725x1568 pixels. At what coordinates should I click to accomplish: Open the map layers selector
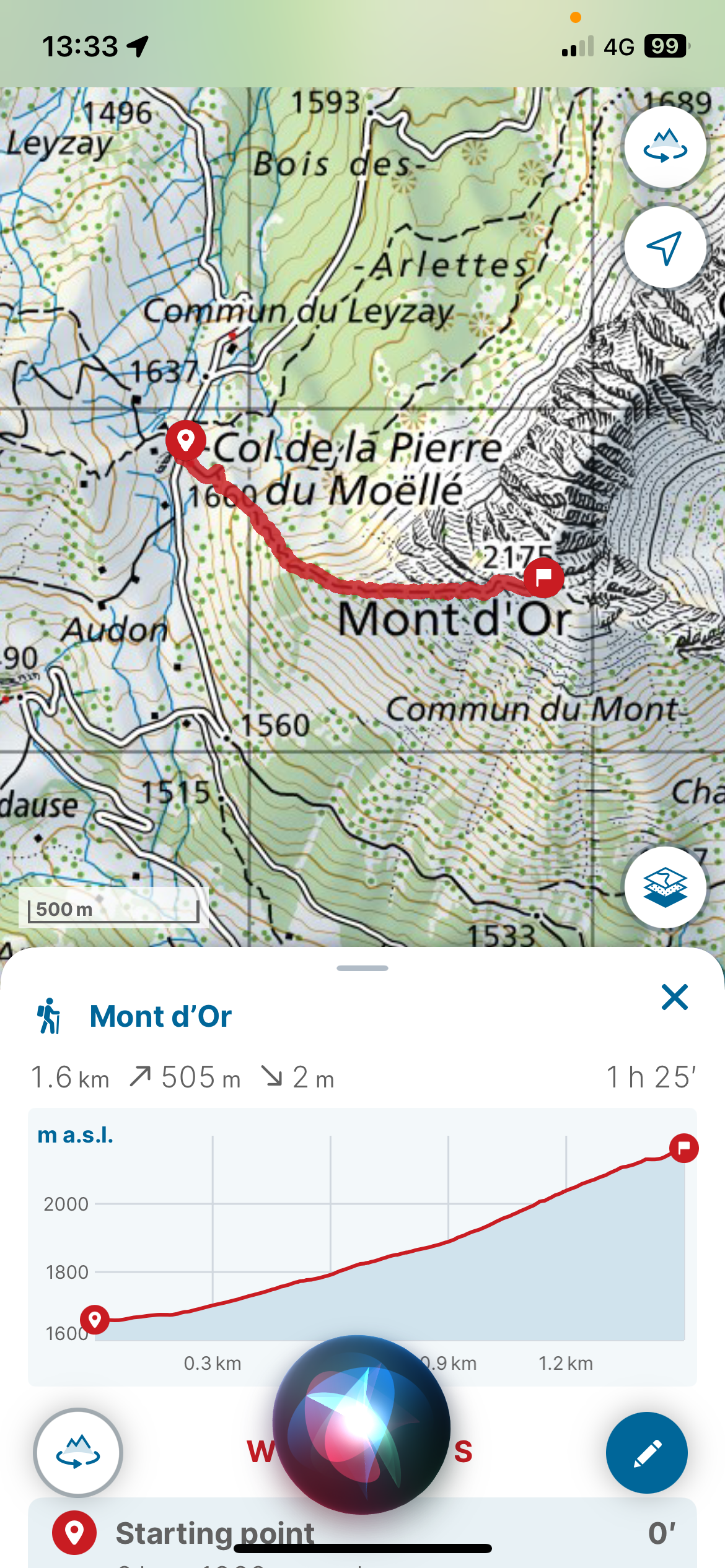(665, 887)
